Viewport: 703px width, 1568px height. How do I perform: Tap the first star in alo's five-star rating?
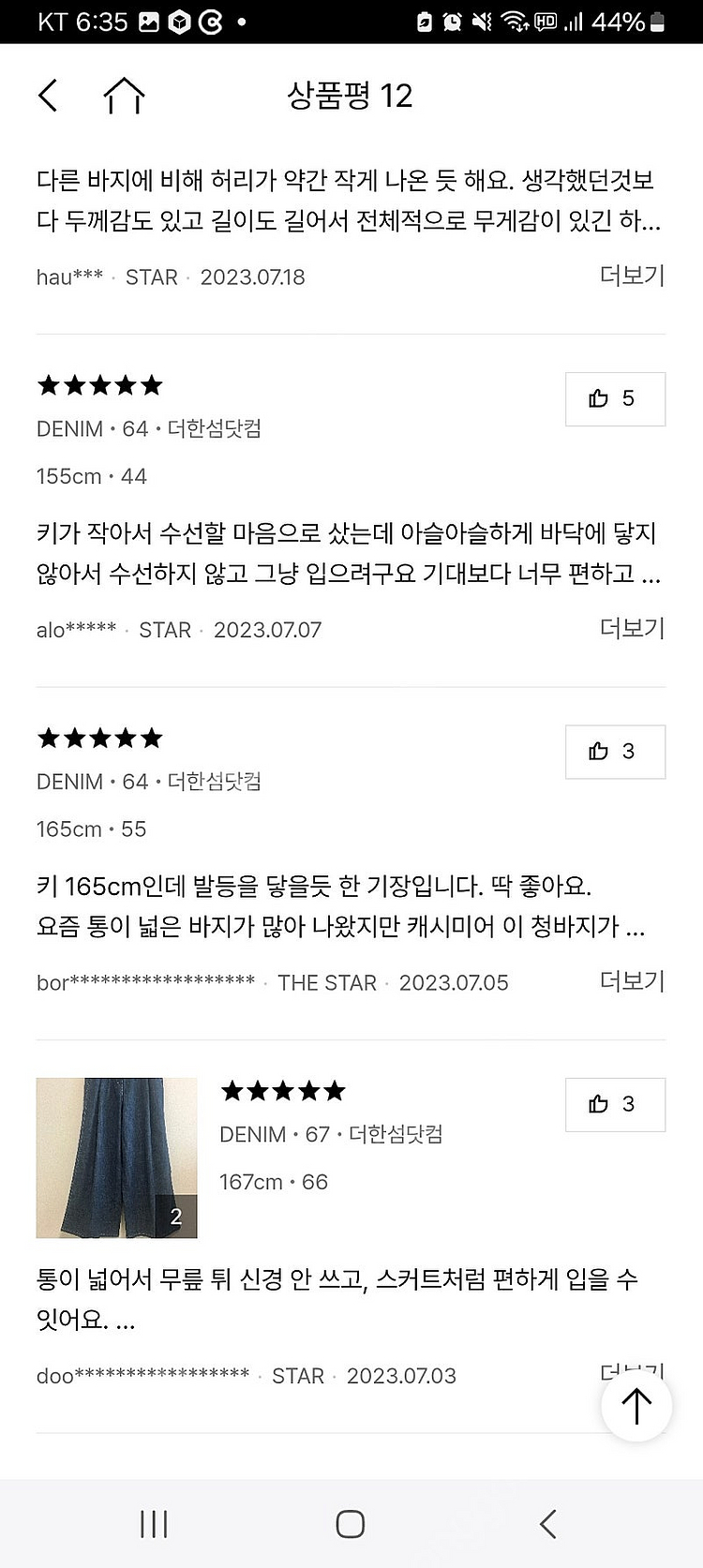click(50, 384)
